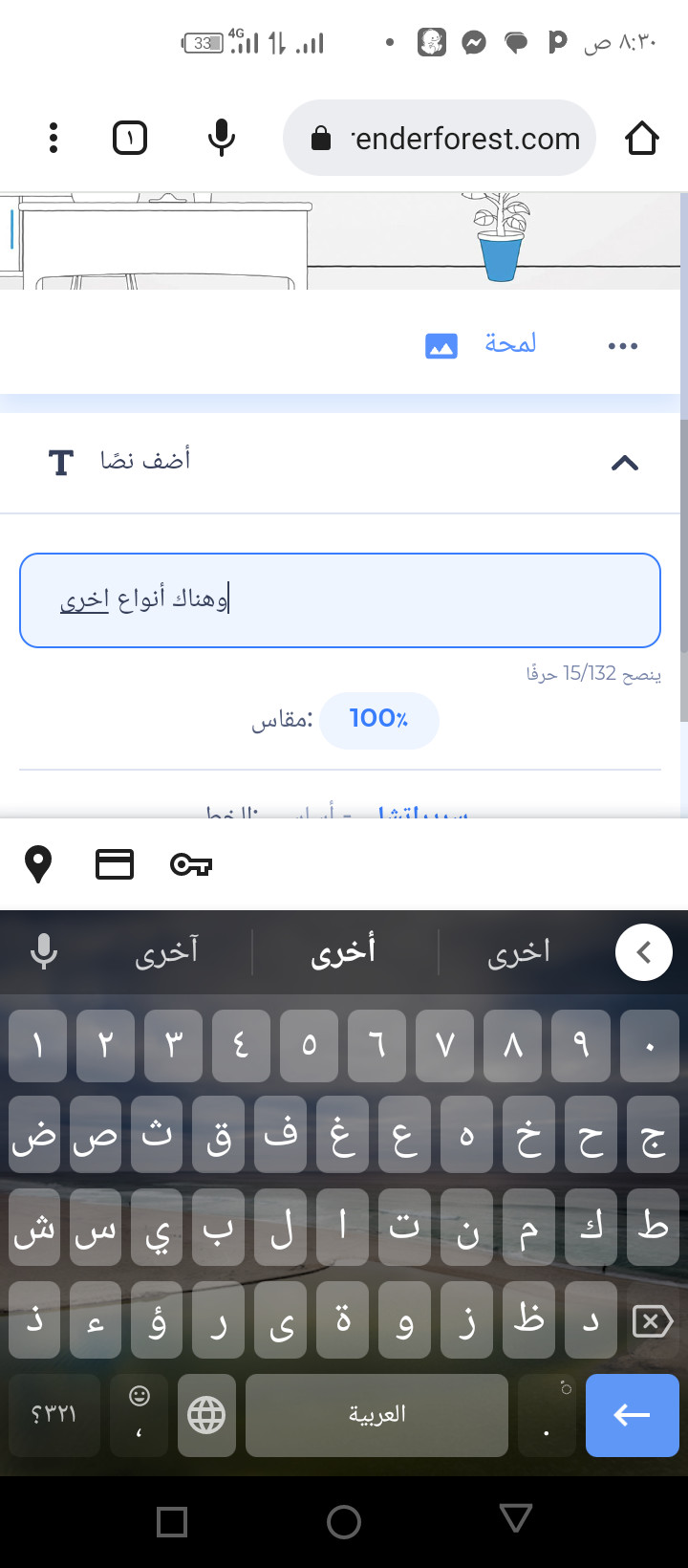
Task: Change the 100% scale value
Action: pos(378,719)
